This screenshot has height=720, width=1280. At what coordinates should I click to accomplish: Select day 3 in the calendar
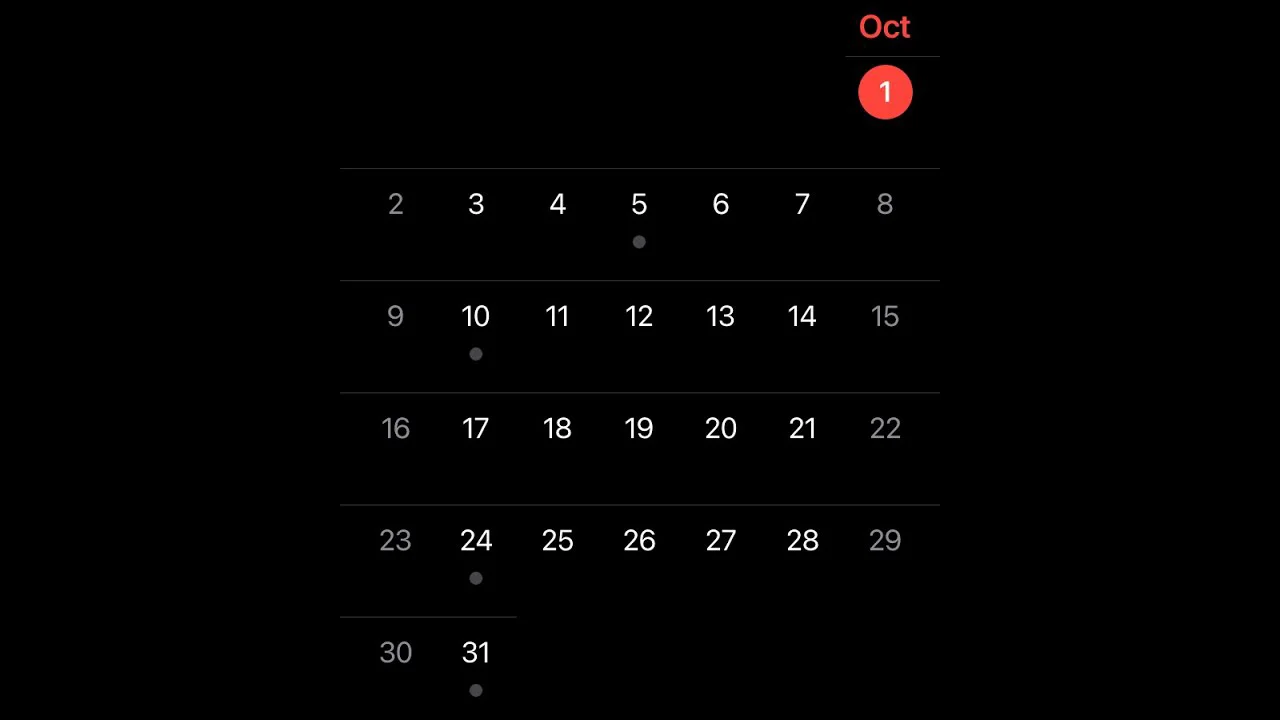(476, 205)
